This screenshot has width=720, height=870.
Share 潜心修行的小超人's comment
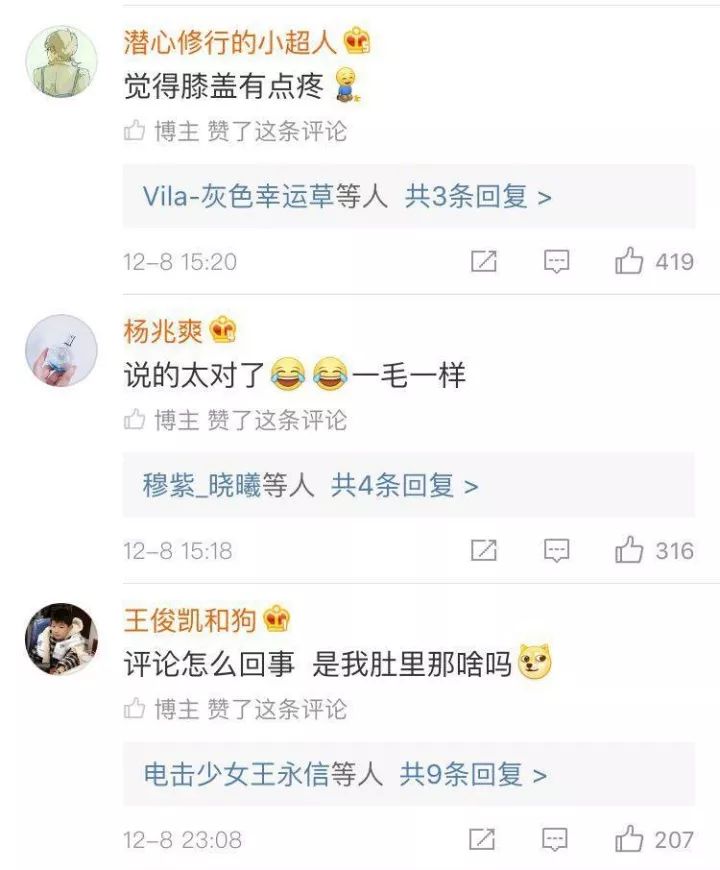tap(484, 262)
